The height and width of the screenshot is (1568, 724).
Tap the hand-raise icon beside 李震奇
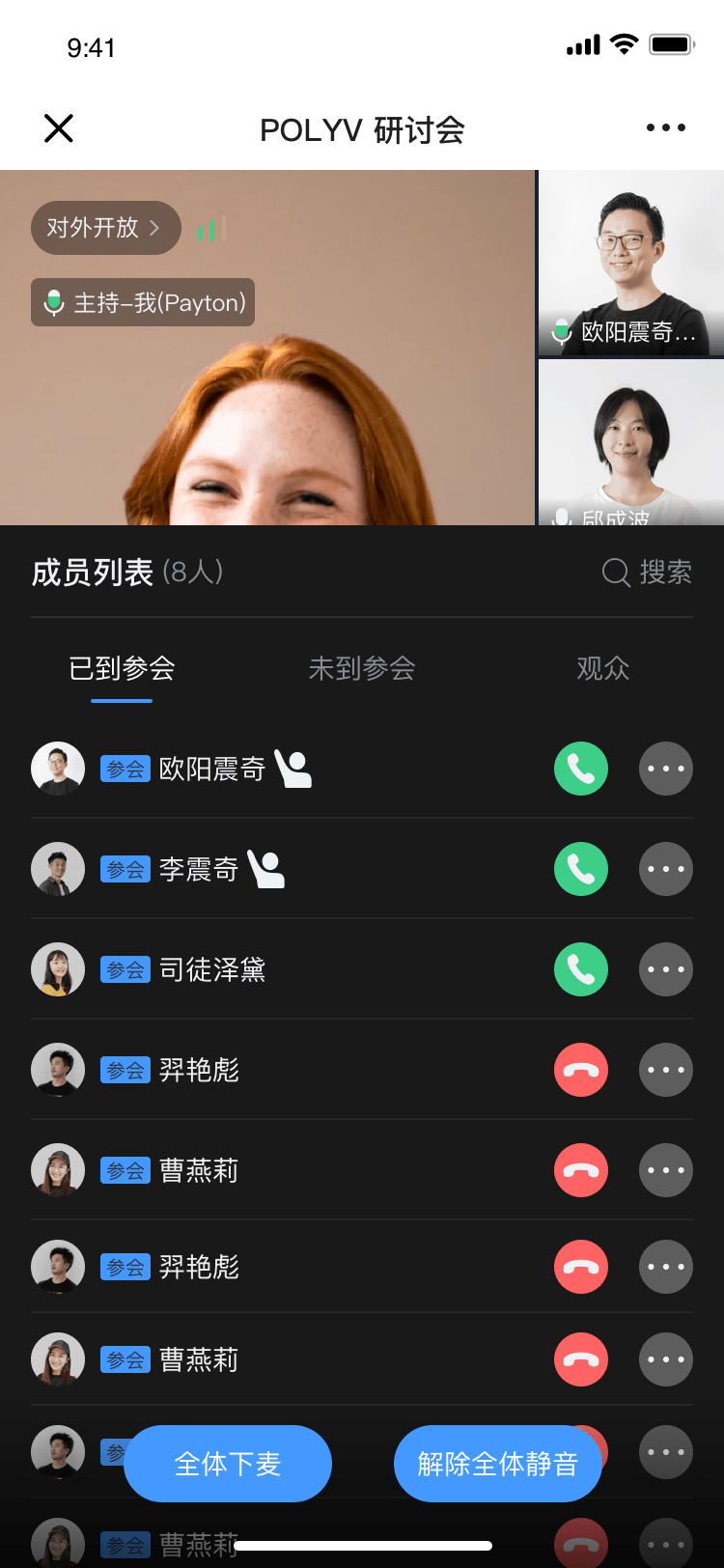pos(268,867)
